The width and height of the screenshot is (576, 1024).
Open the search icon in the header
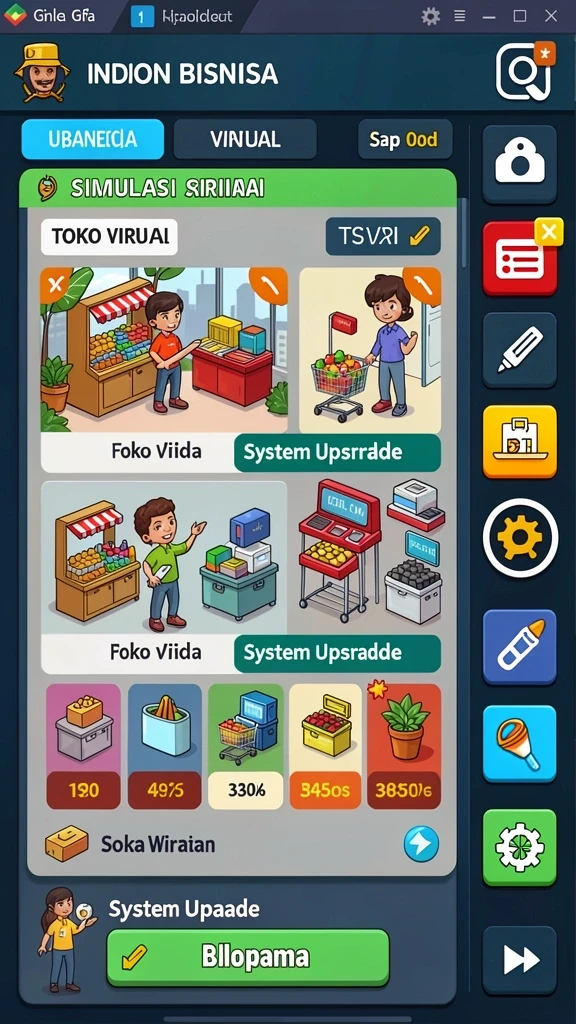click(x=525, y=71)
